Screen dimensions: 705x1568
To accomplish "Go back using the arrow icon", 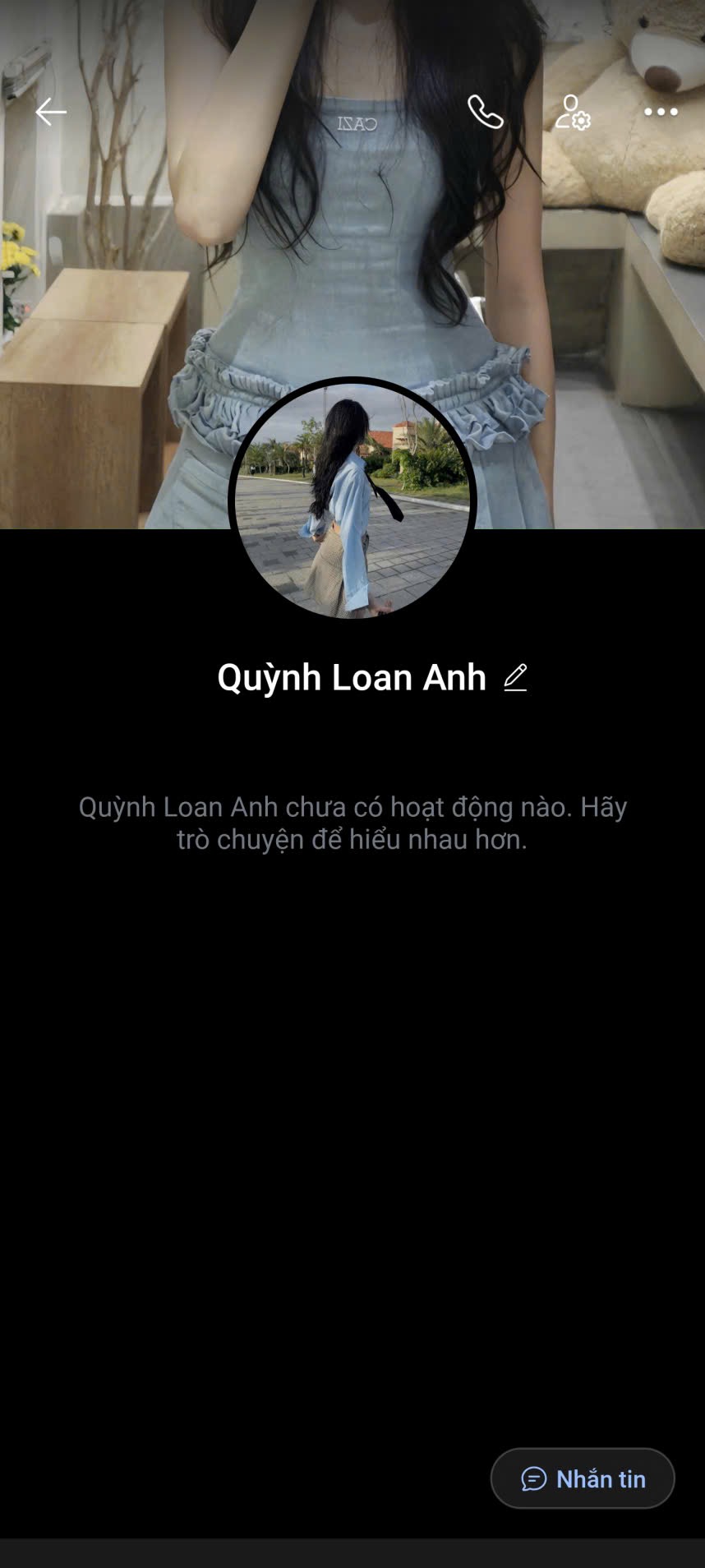I will tap(50, 112).
